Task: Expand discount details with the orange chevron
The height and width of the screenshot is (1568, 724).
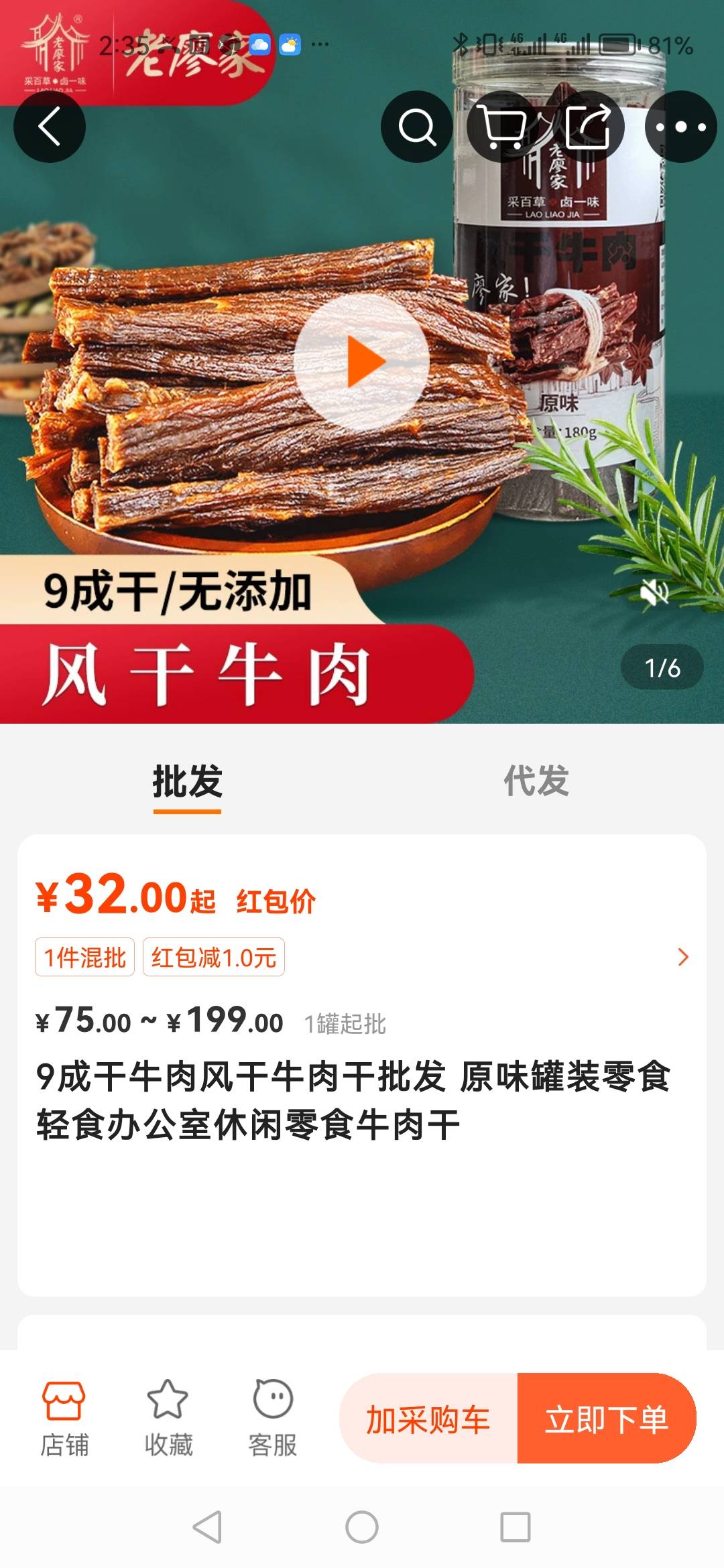Action: coord(682,957)
